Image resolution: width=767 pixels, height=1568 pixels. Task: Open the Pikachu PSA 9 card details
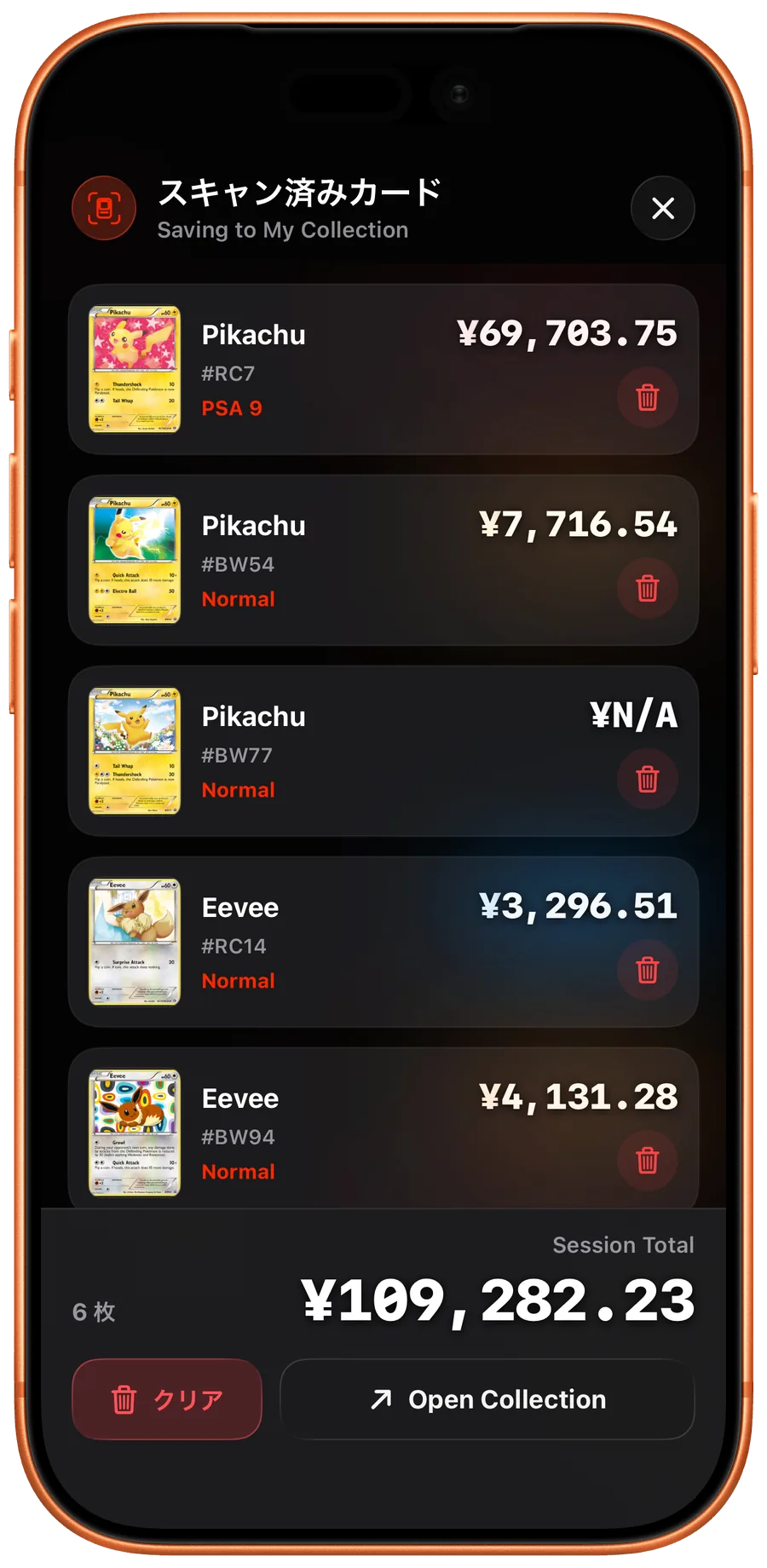[383, 369]
